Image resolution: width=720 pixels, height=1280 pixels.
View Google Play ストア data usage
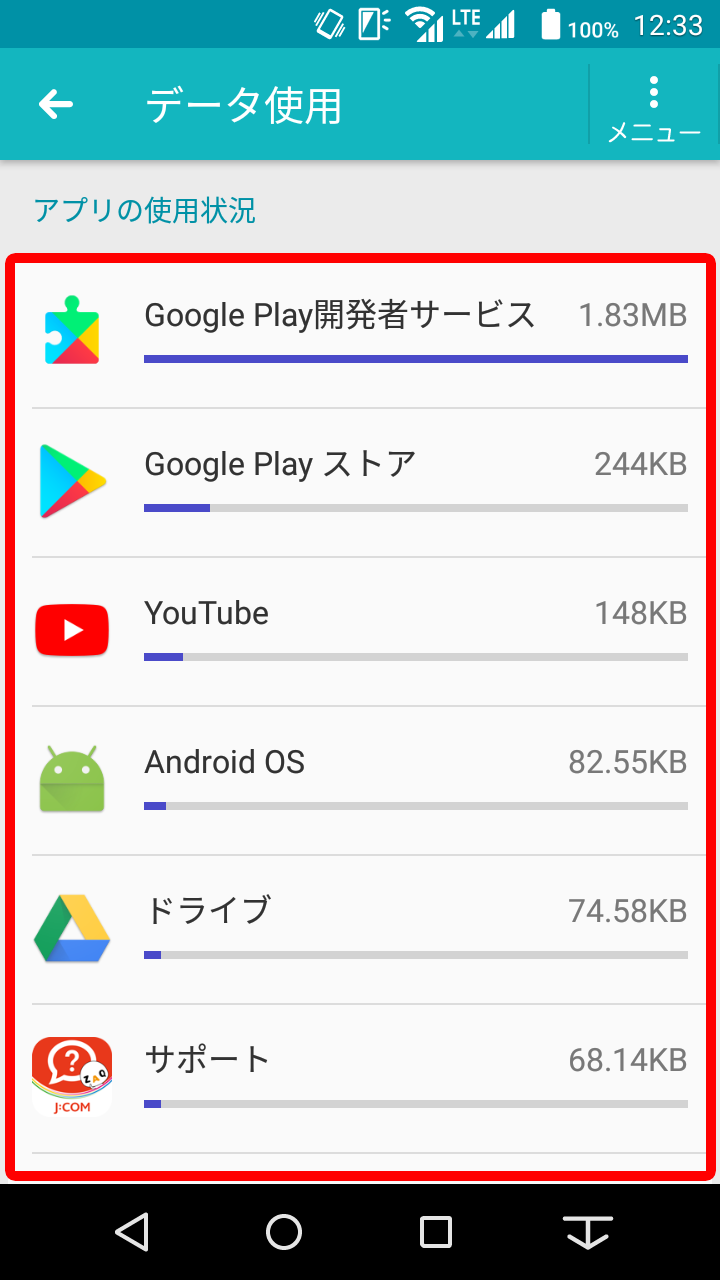click(x=360, y=483)
